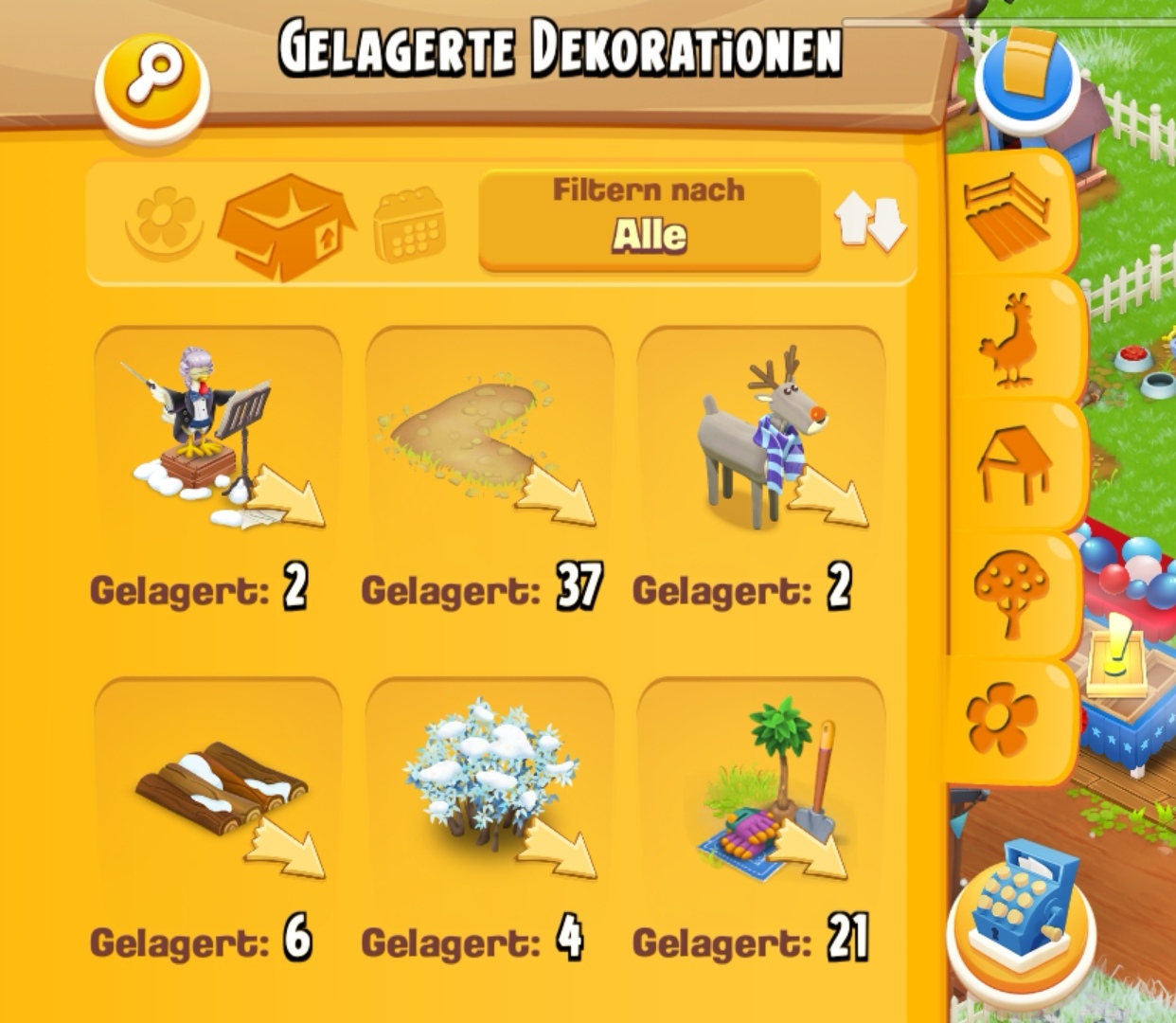
Task: Switch to the flower decorations view
Action: pos(166,224)
